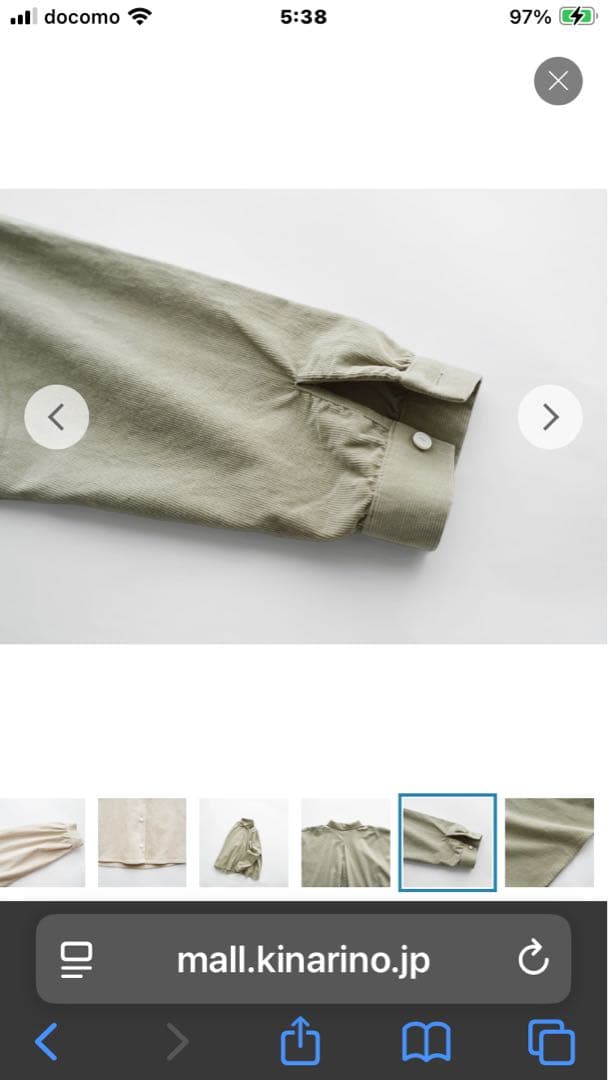The width and height of the screenshot is (608, 1080).
Task: Select the cream button placket thumbnail
Action: coord(142,842)
